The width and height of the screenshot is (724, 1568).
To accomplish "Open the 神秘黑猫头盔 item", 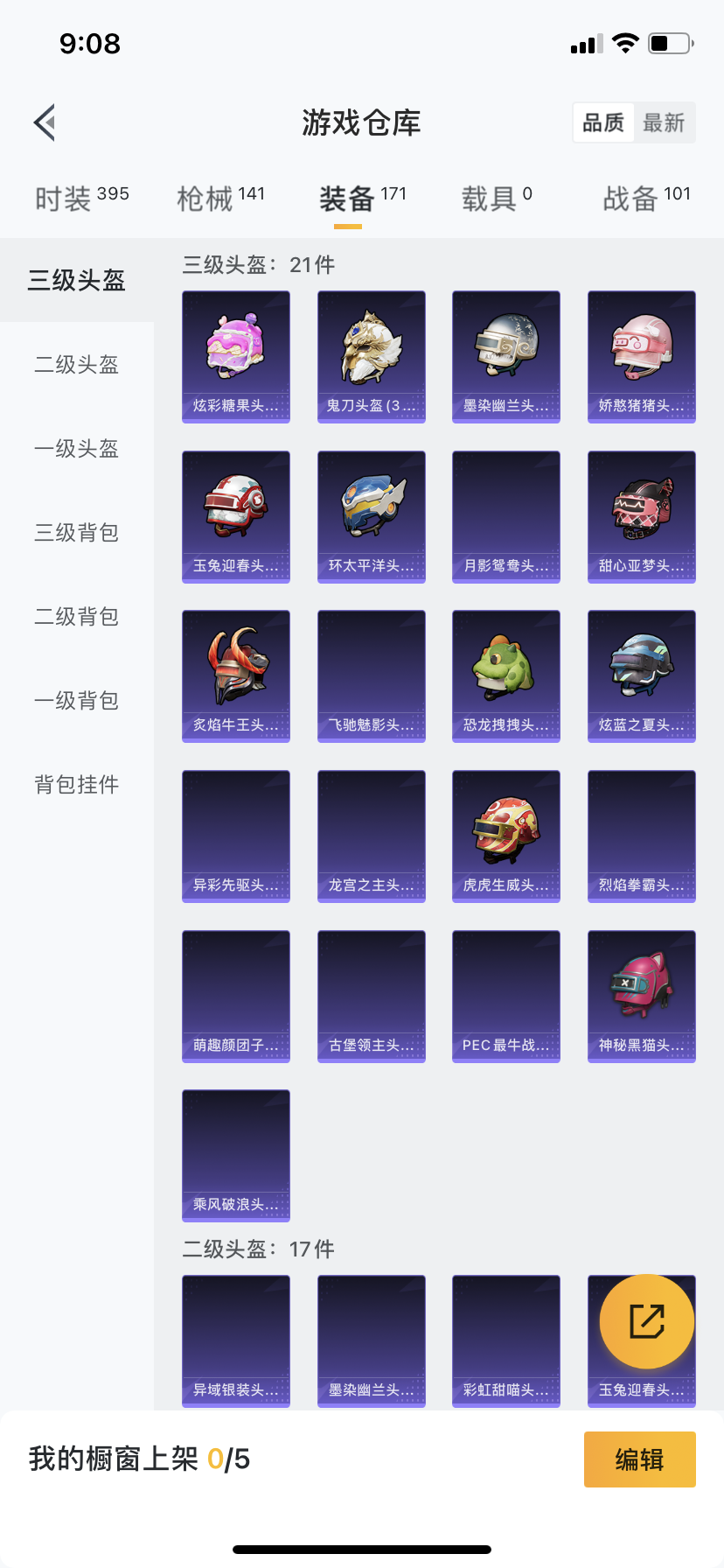I will pos(642,996).
